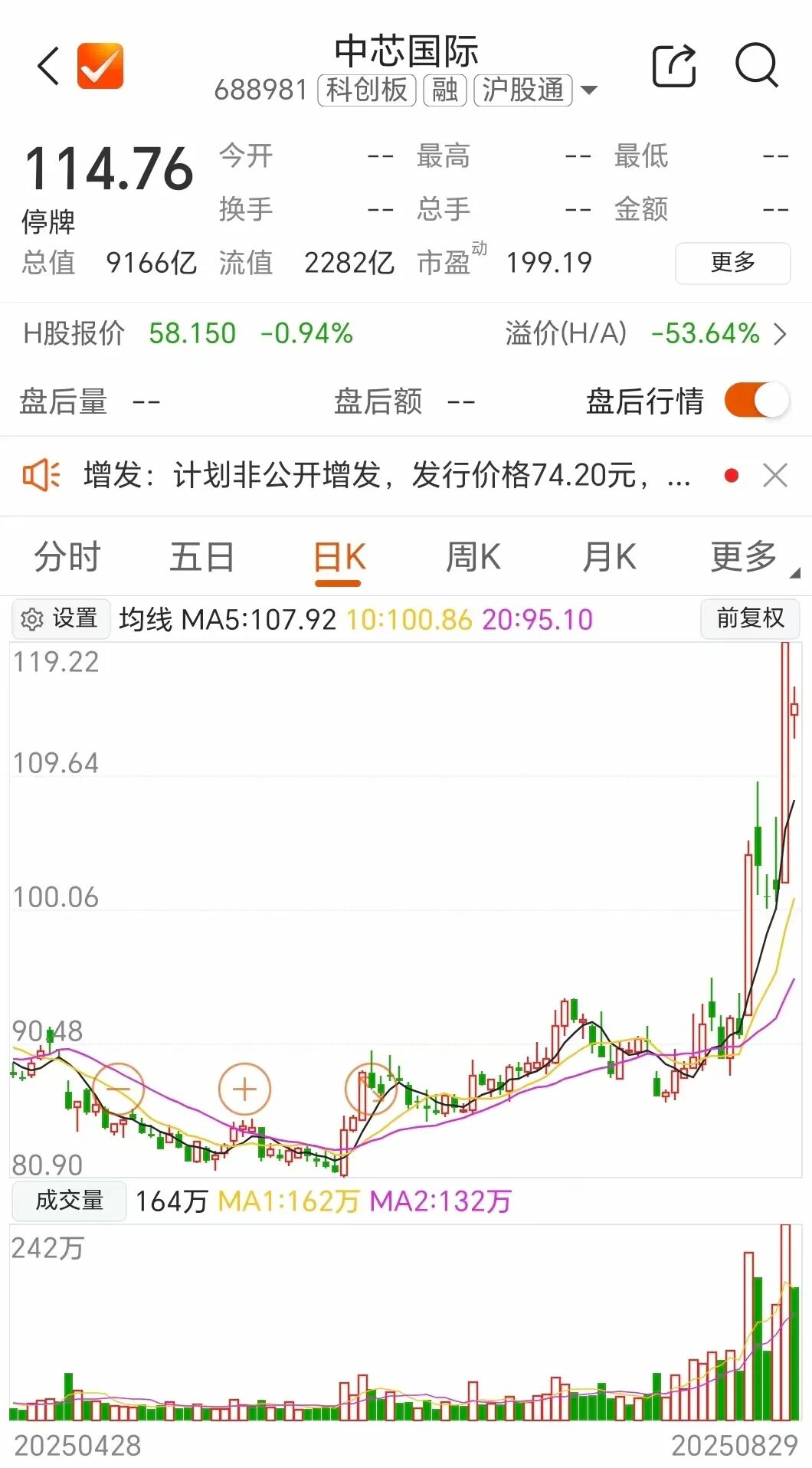Tap the 成交量 indicator selector
This screenshot has height=1468, width=812.
(x=69, y=1201)
